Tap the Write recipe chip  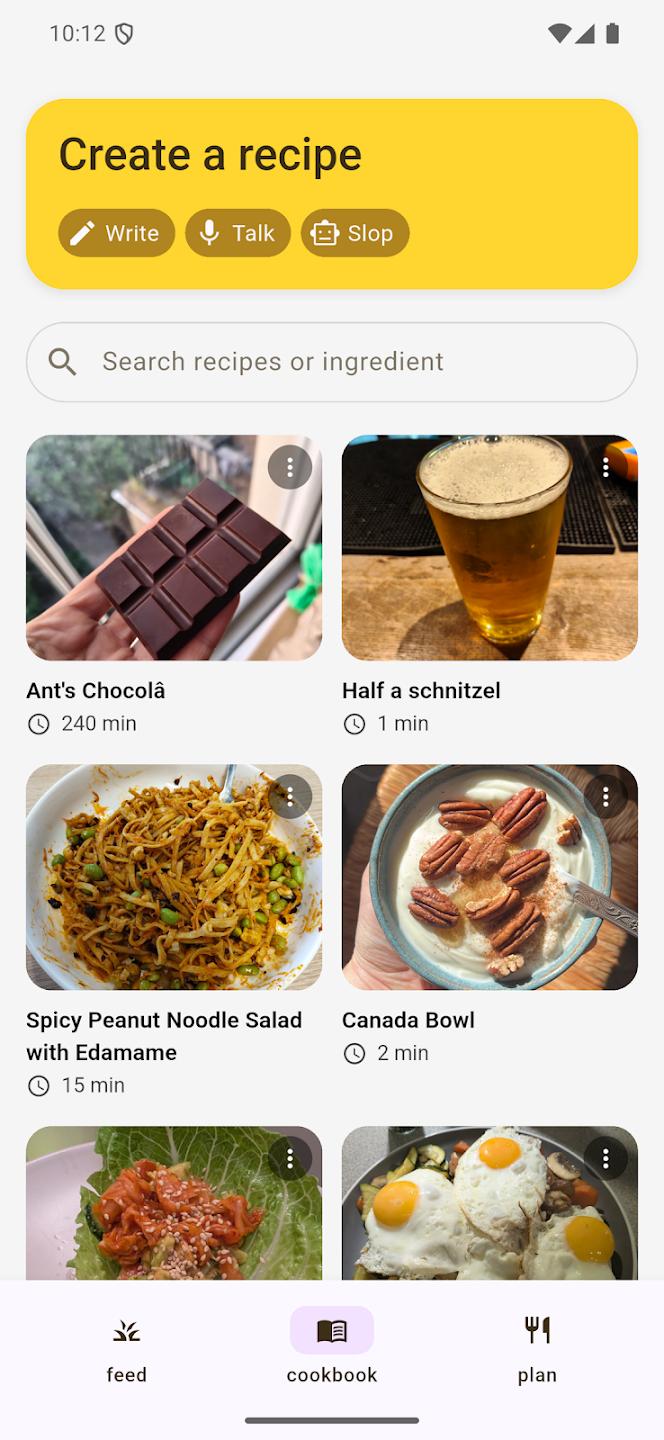click(116, 233)
